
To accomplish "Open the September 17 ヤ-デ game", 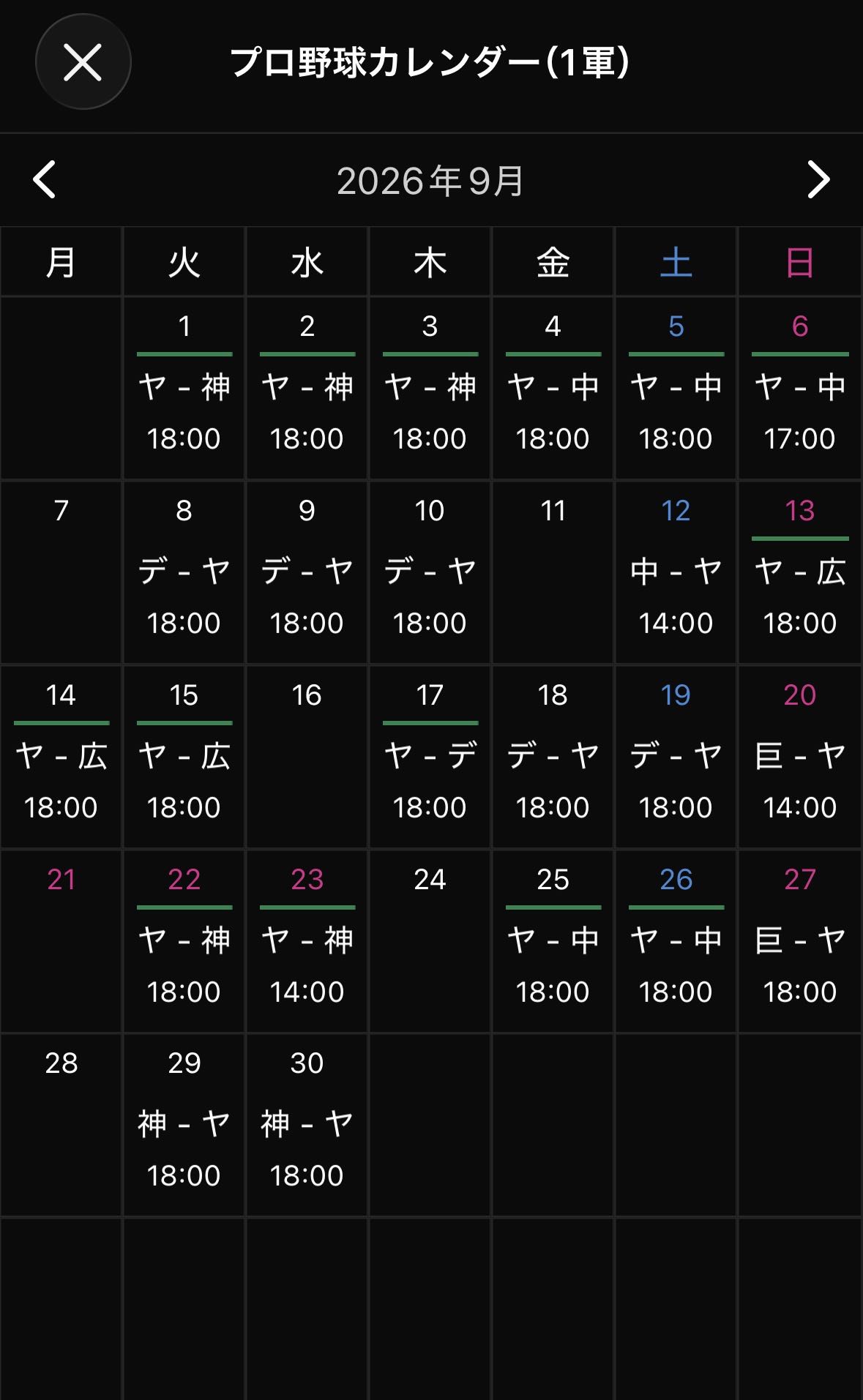I will [430, 757].
